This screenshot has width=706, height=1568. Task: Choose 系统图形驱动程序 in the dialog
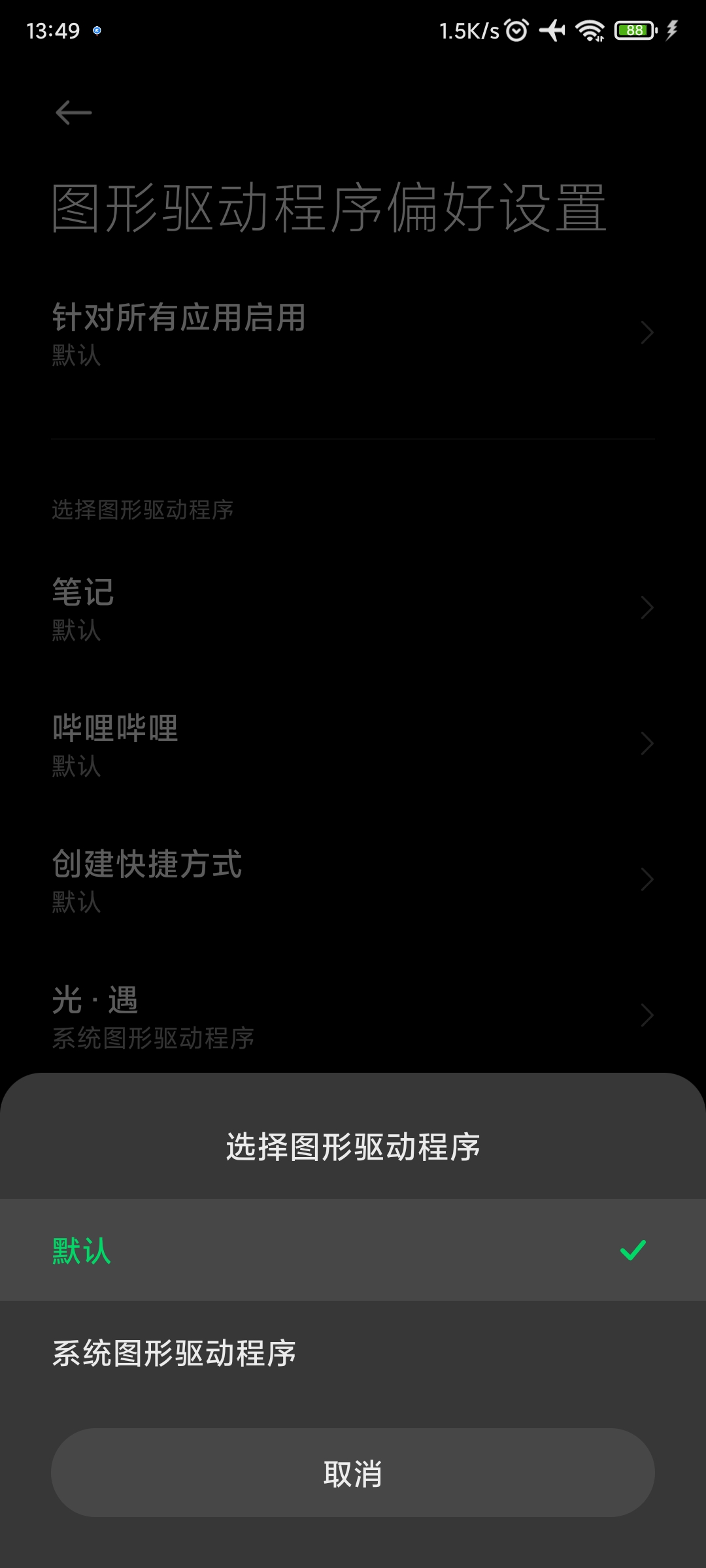(353, 1353)
